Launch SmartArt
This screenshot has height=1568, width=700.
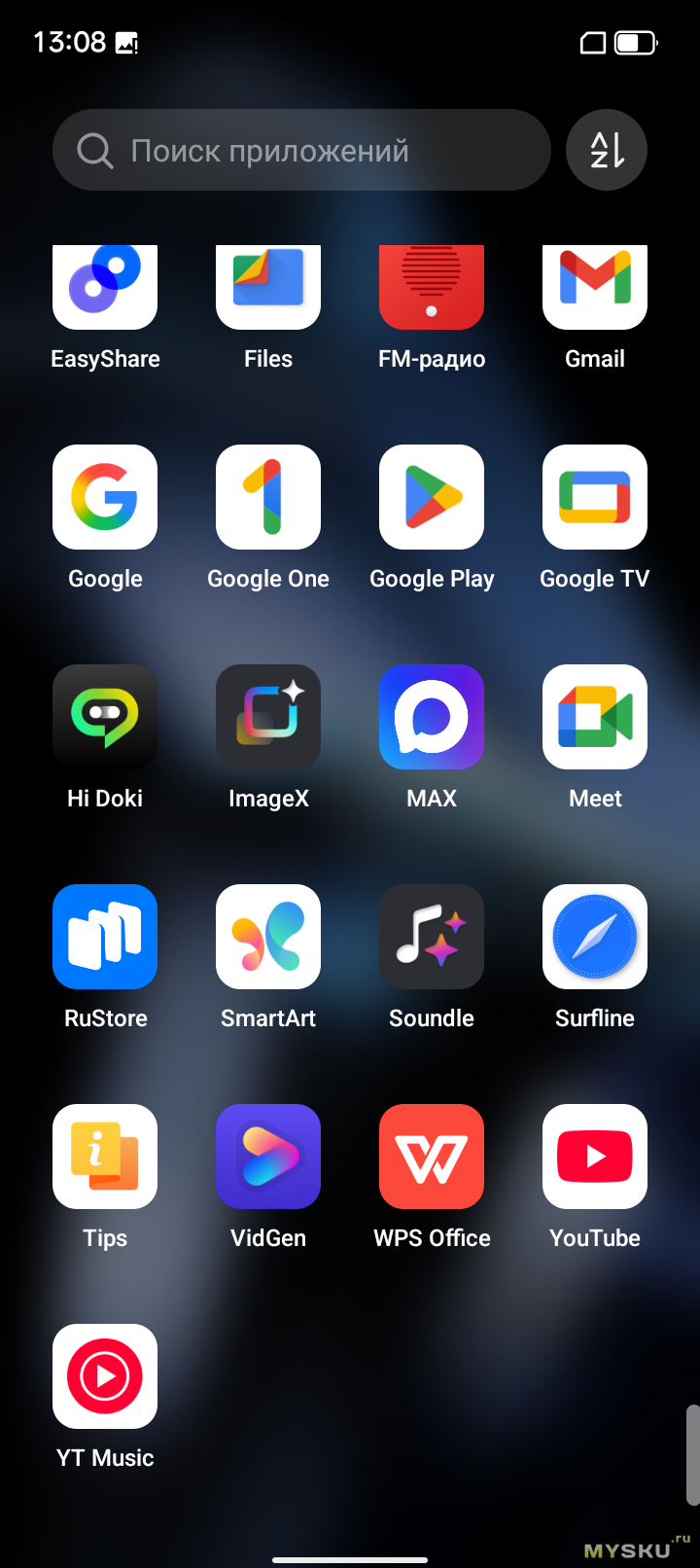coord(268,937)
